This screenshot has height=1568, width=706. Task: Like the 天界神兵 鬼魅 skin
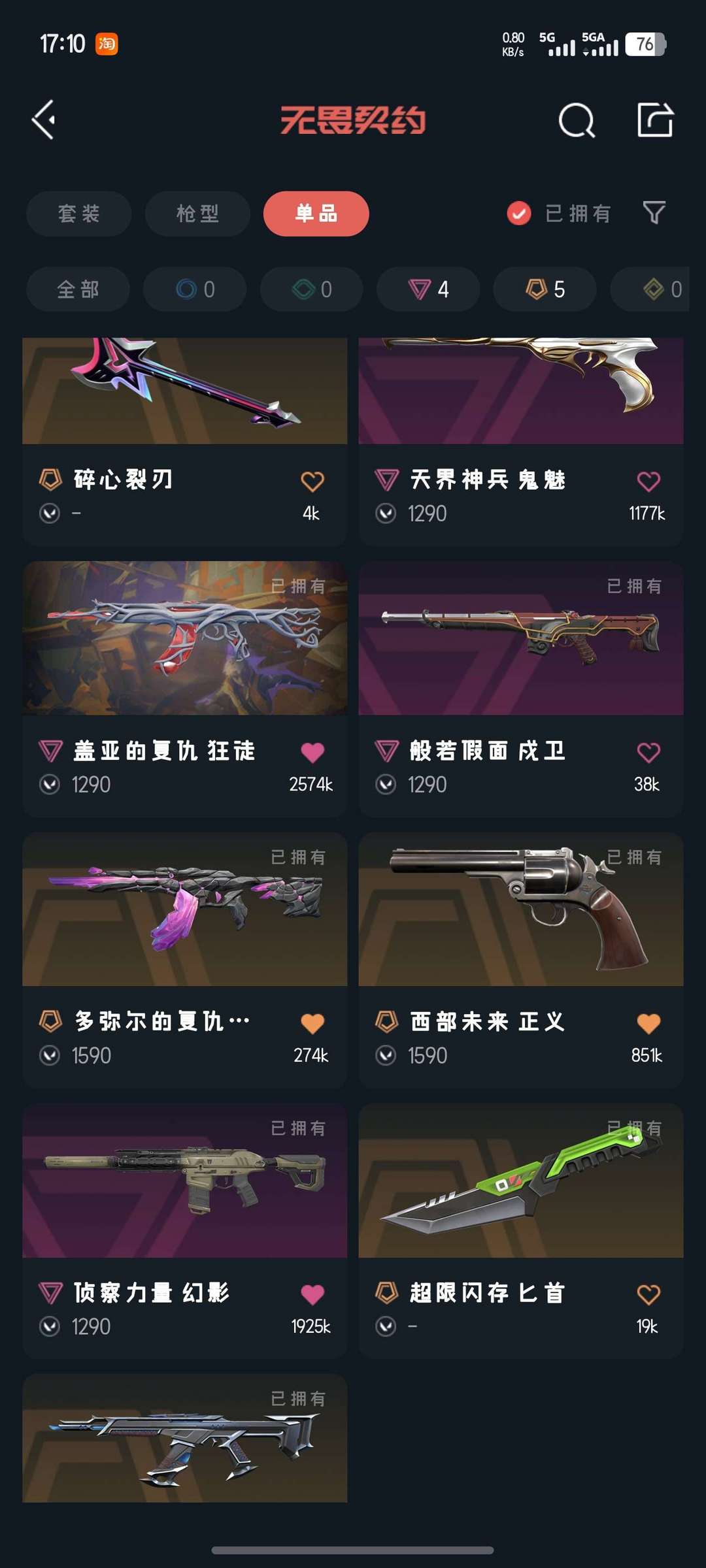point(648,482)
